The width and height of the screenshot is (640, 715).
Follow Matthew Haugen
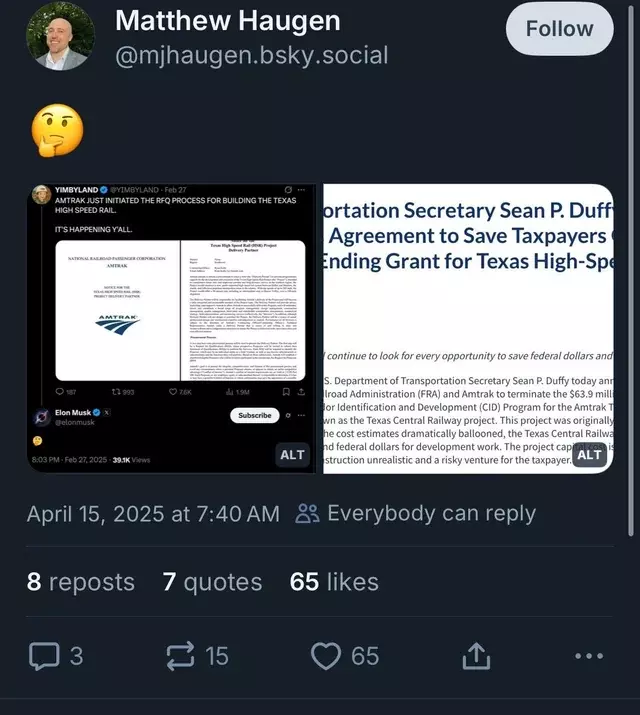pyautogui.click(x=559, y=29)
